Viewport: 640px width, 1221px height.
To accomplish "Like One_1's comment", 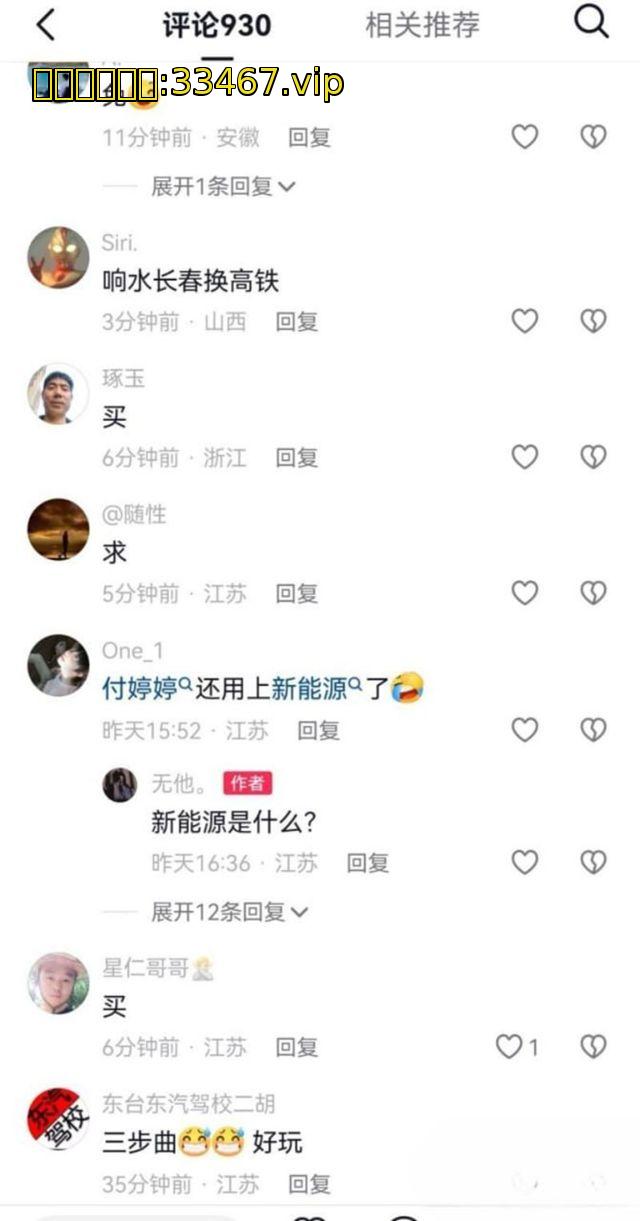I will coord(525,730).
